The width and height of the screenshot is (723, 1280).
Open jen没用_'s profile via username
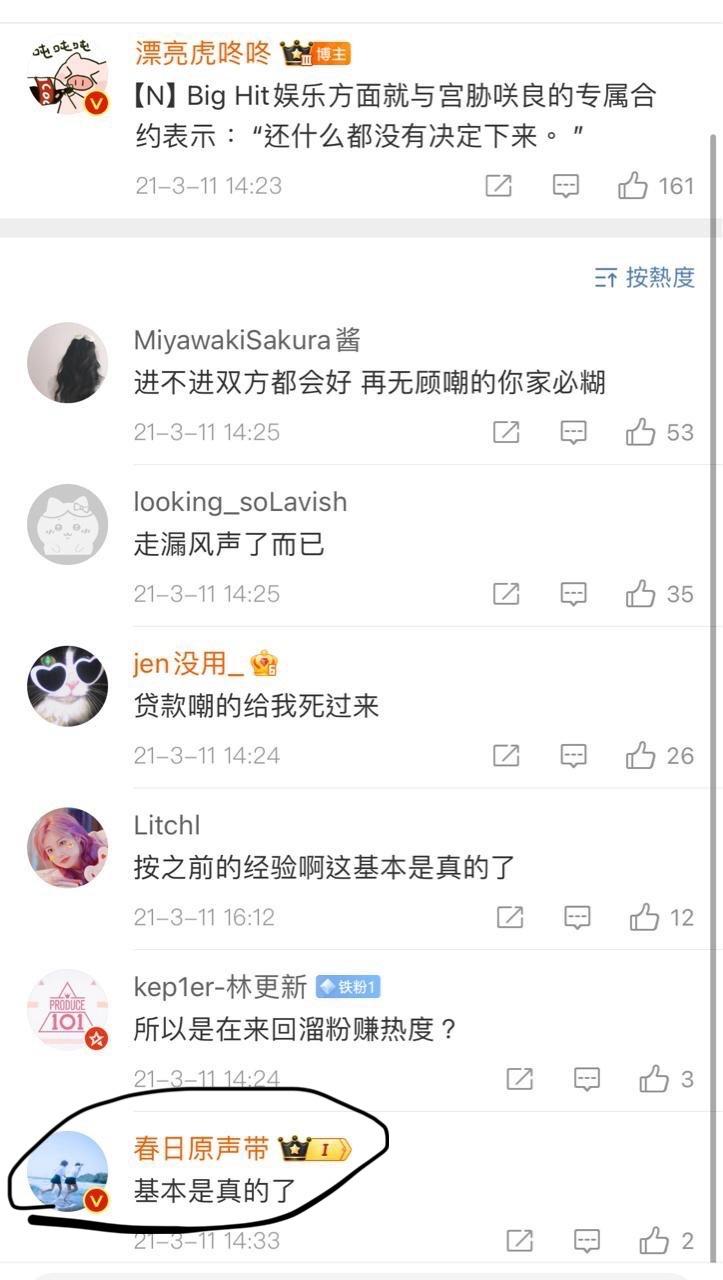pos(188,663)
